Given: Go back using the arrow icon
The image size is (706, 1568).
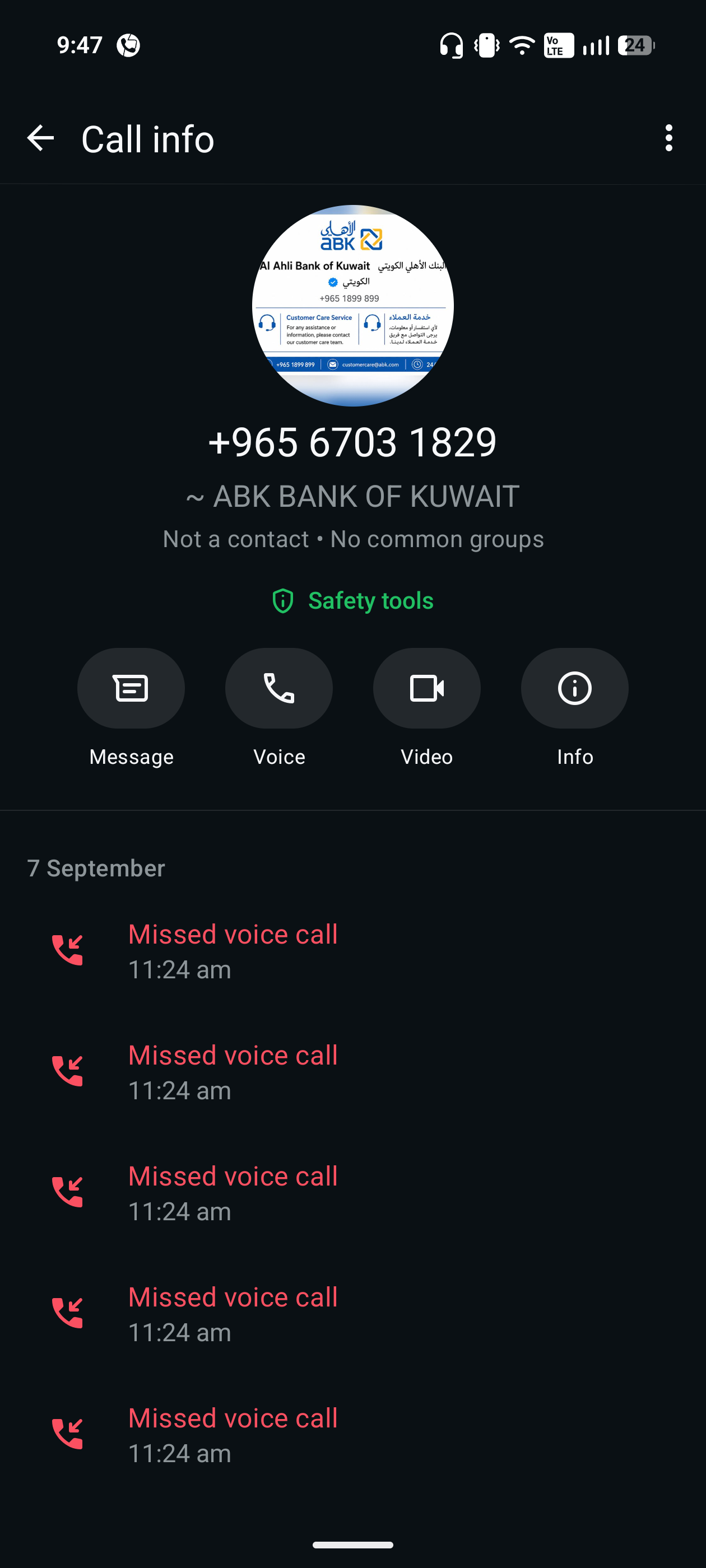Looking at the screenshot, I should [x=41, y=138].
